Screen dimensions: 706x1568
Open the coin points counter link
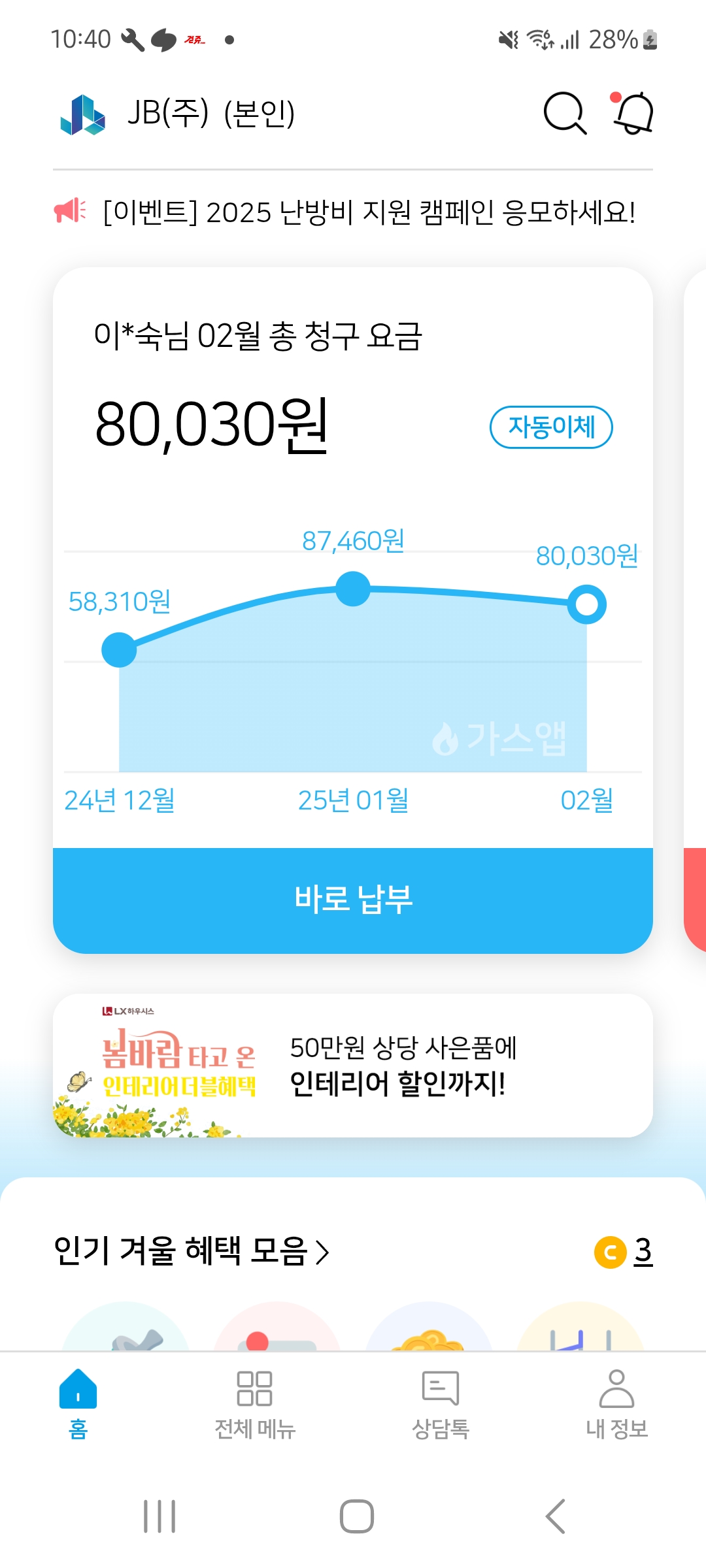pyautogui.click(x=624, y=1251)
